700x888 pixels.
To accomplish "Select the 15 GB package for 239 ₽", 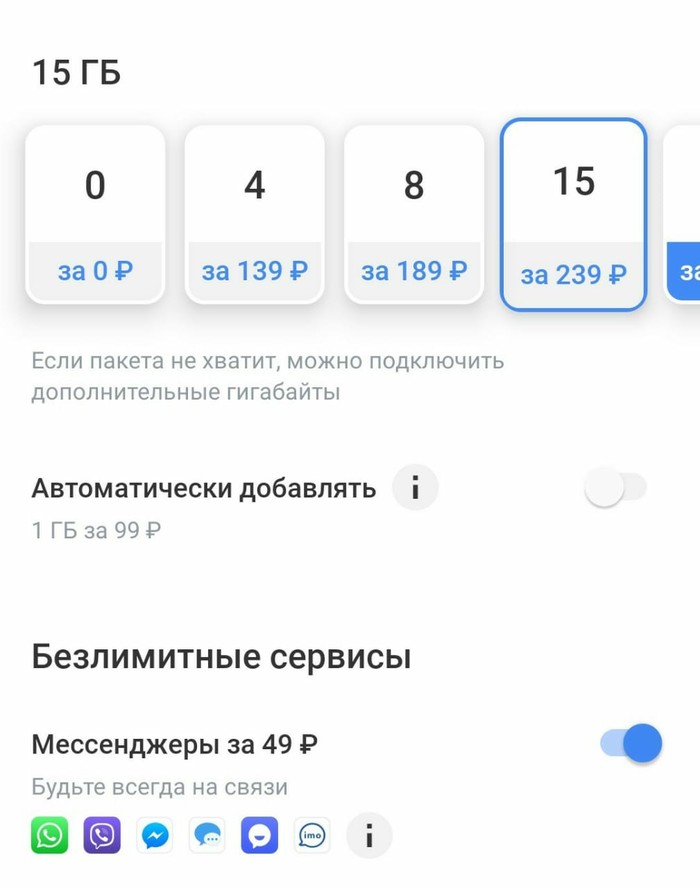I will (x=573, y=214).
